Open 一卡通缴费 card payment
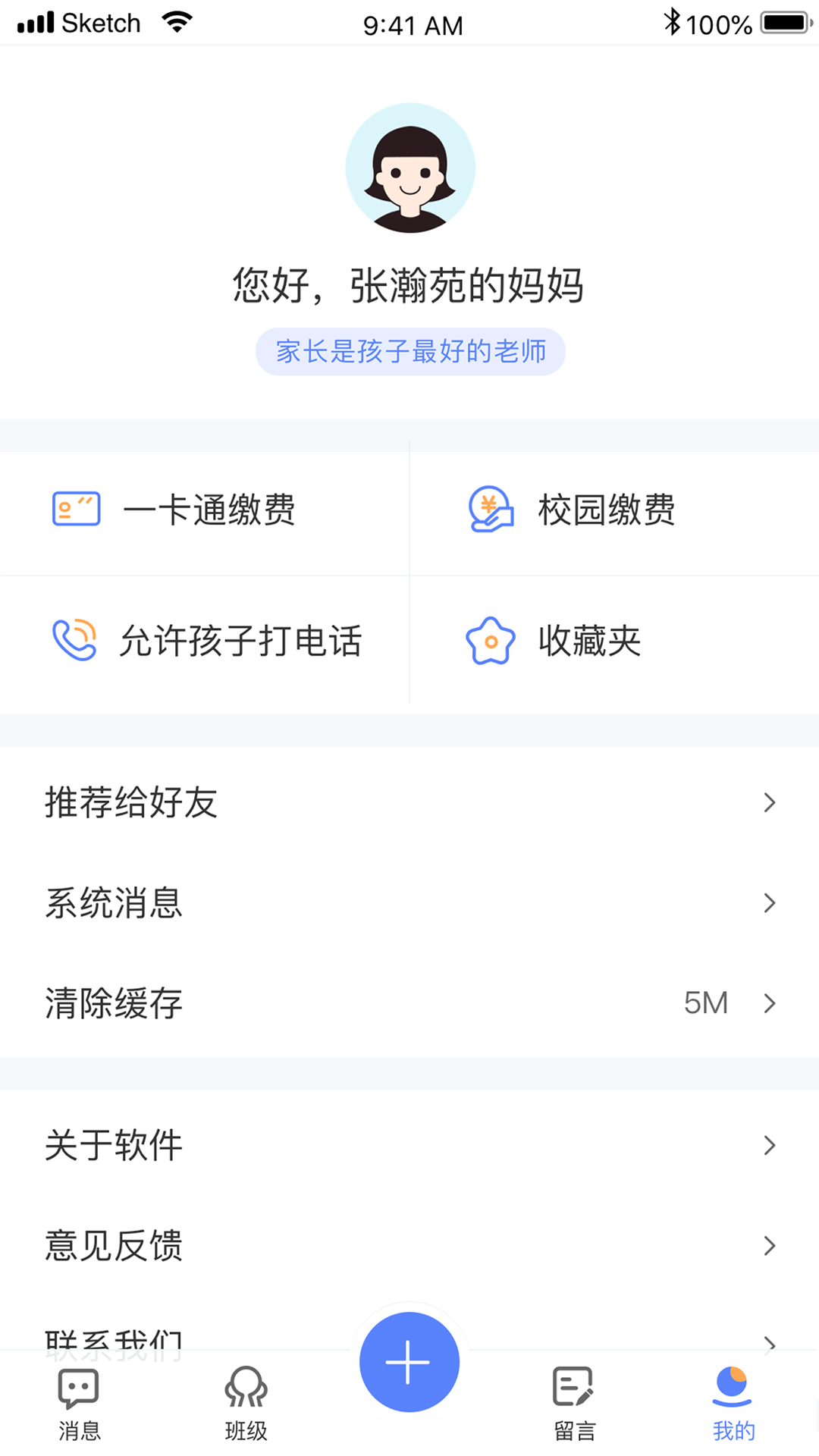Image resolution: width=819 pixels, height=1456 pixels. (205, 510)
